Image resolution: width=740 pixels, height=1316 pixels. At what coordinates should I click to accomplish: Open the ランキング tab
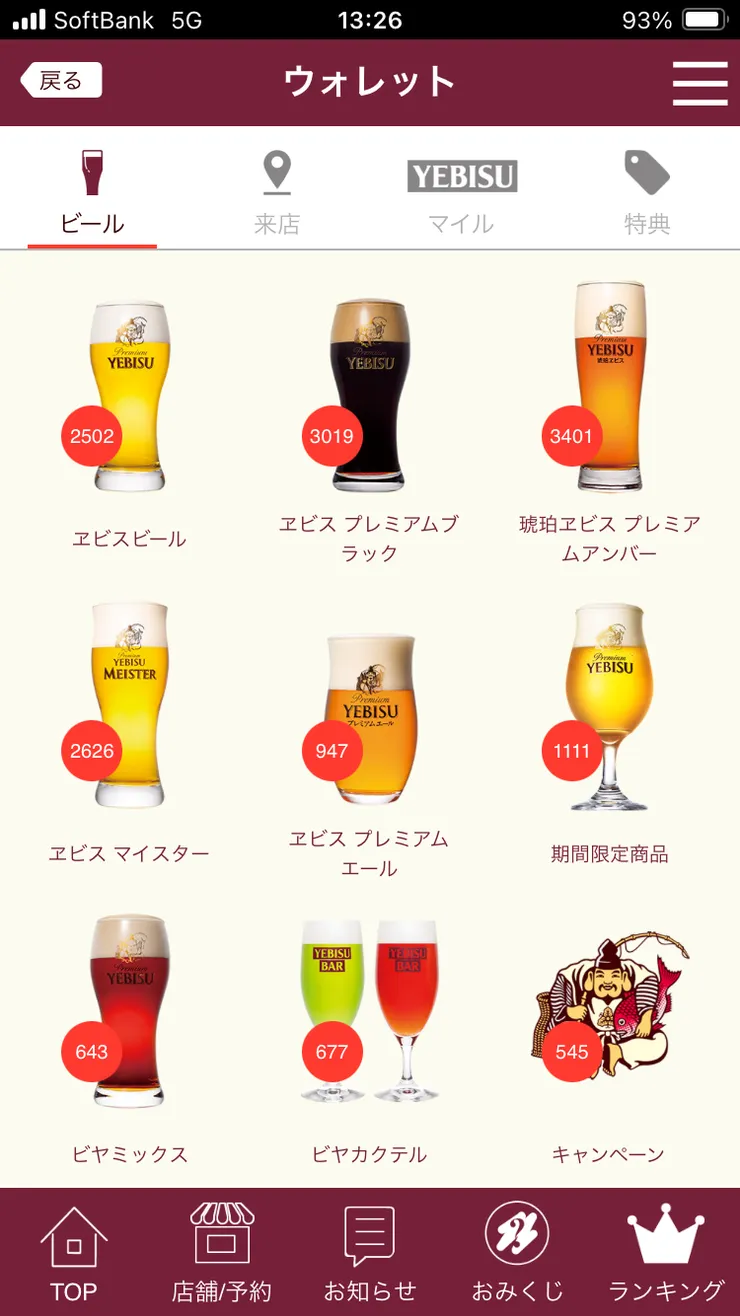[x=666, y=1253]
